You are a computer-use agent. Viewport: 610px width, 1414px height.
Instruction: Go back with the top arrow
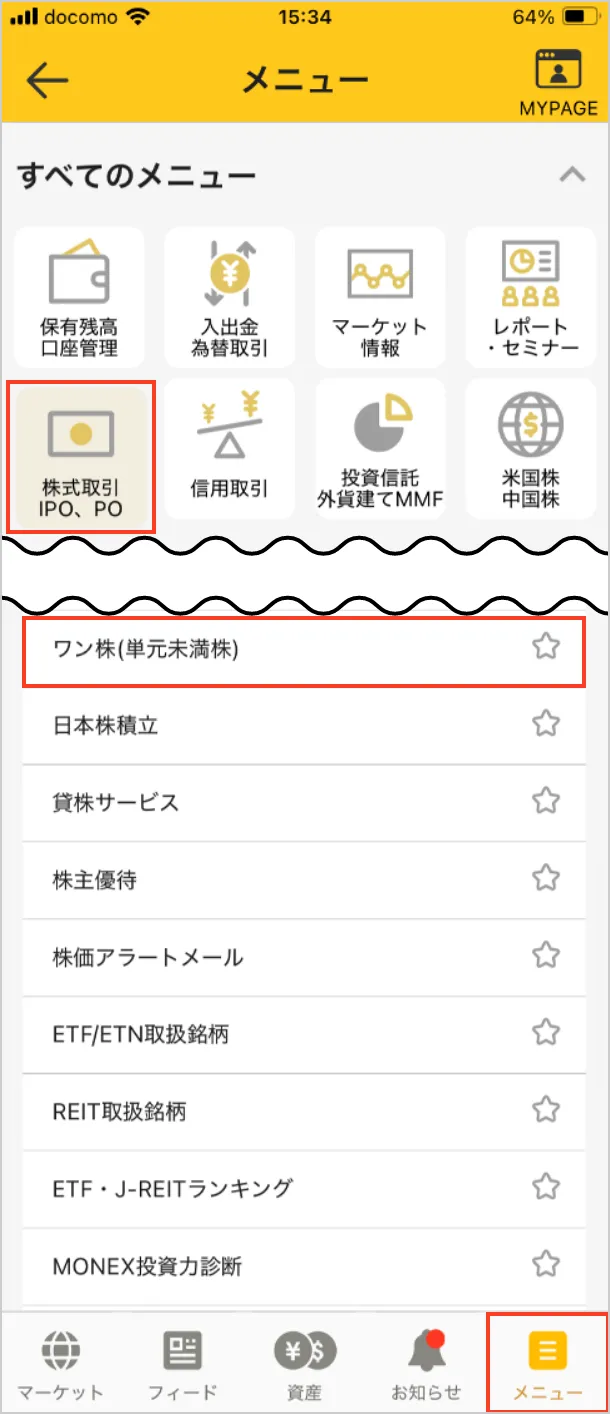tap(47, 81)
